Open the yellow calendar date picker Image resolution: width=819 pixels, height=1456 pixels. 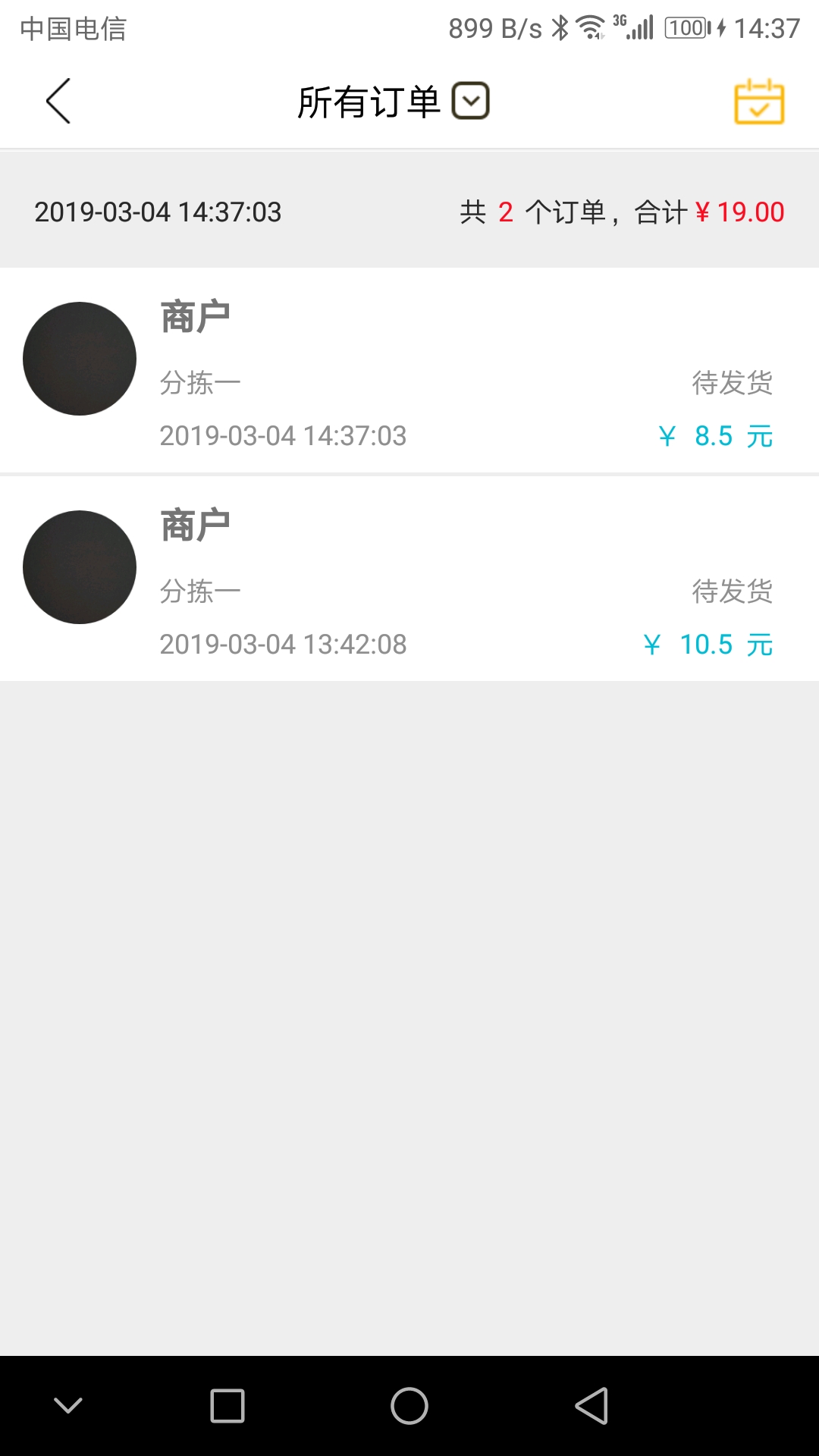(x=759, y=102)
